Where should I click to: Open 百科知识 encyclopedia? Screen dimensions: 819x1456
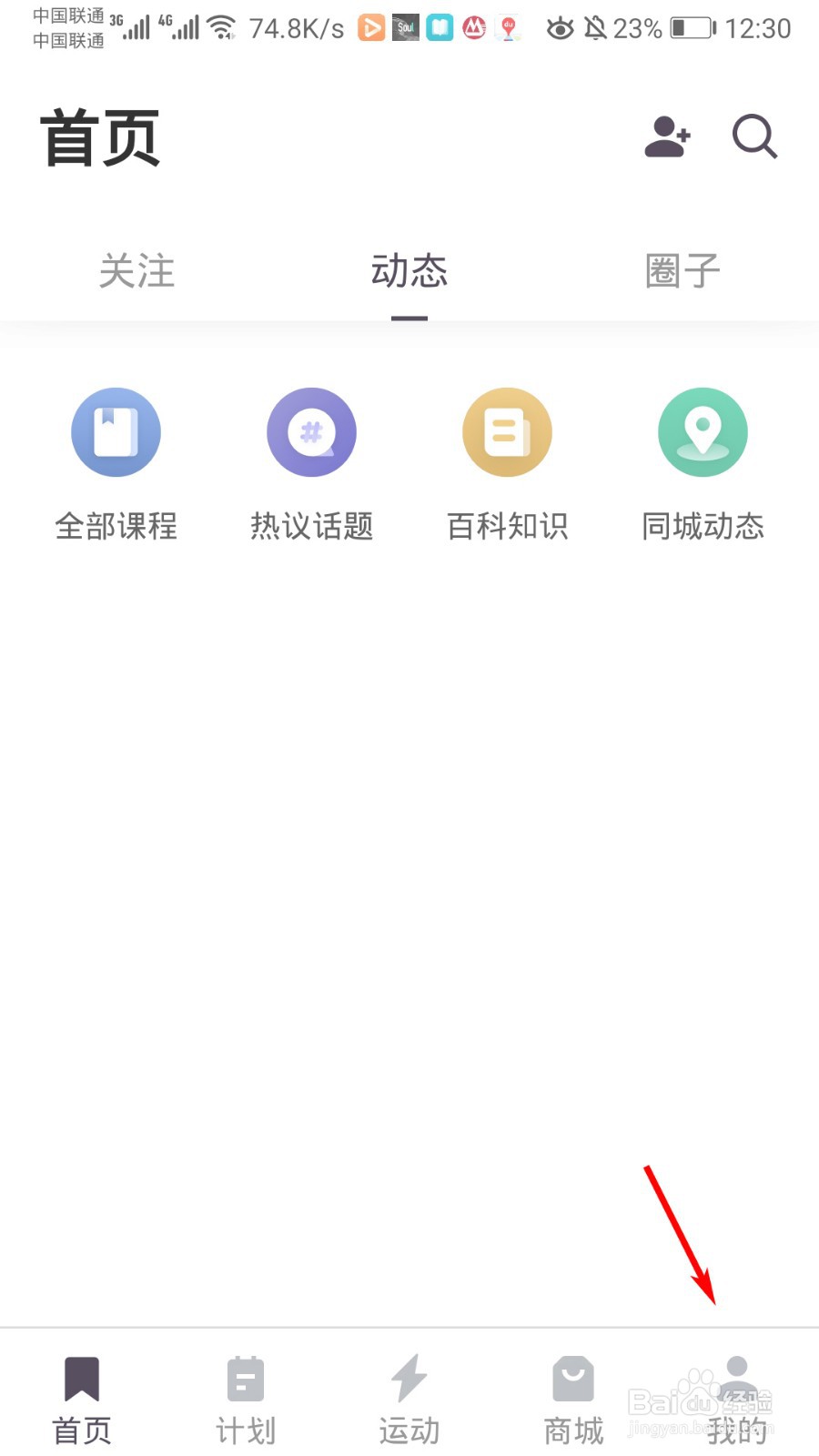coord(508,464)
